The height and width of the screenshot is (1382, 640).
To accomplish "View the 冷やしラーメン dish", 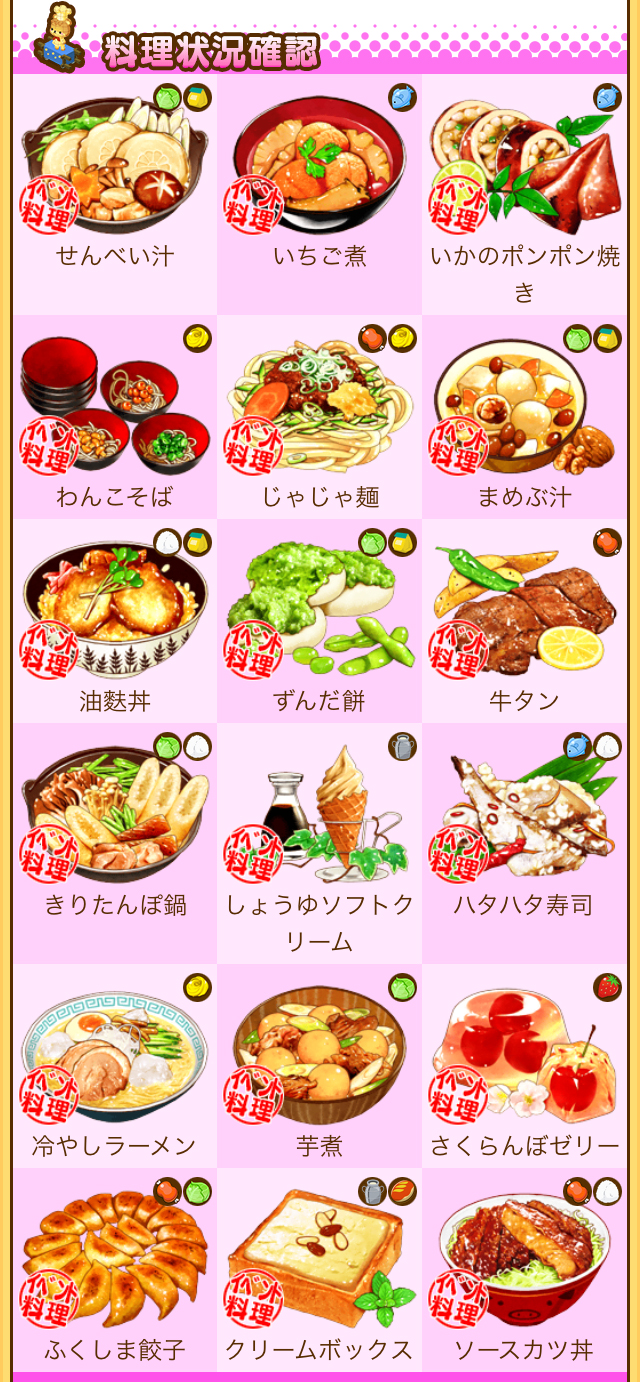I will [115, 1055].
